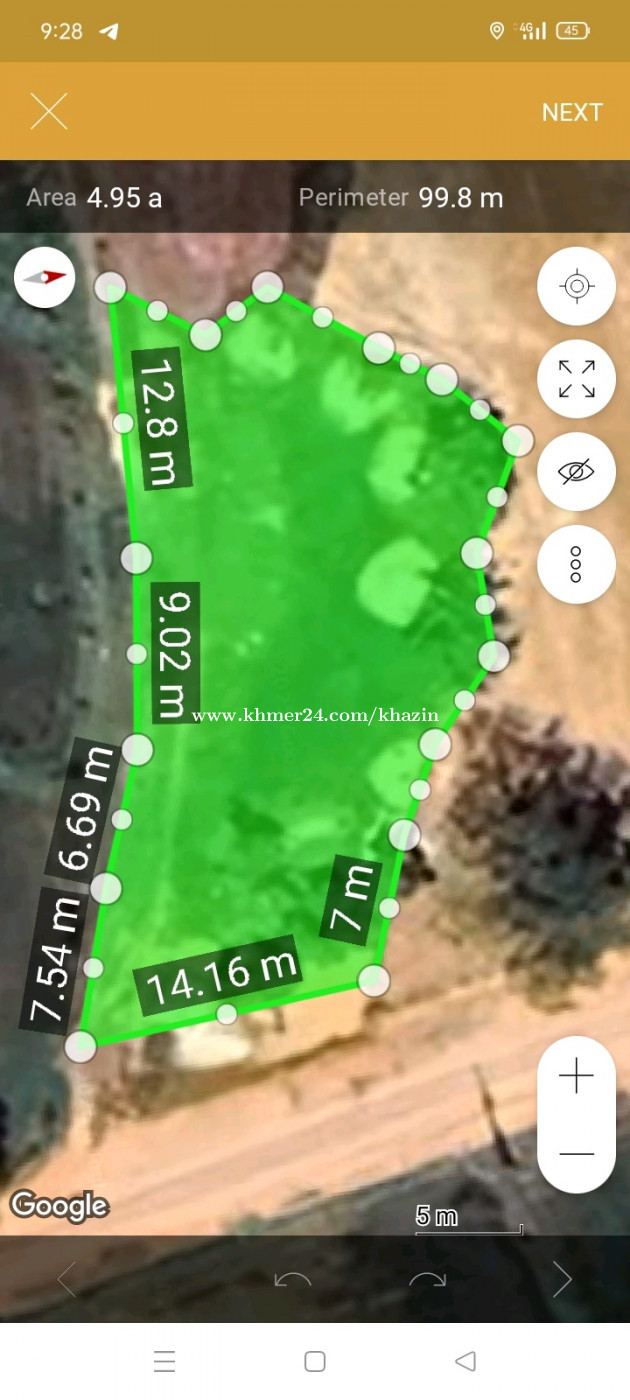Screen dimensions: 630x1400
Task: Zoom in with the plus button
Action: click(576, 1076)
